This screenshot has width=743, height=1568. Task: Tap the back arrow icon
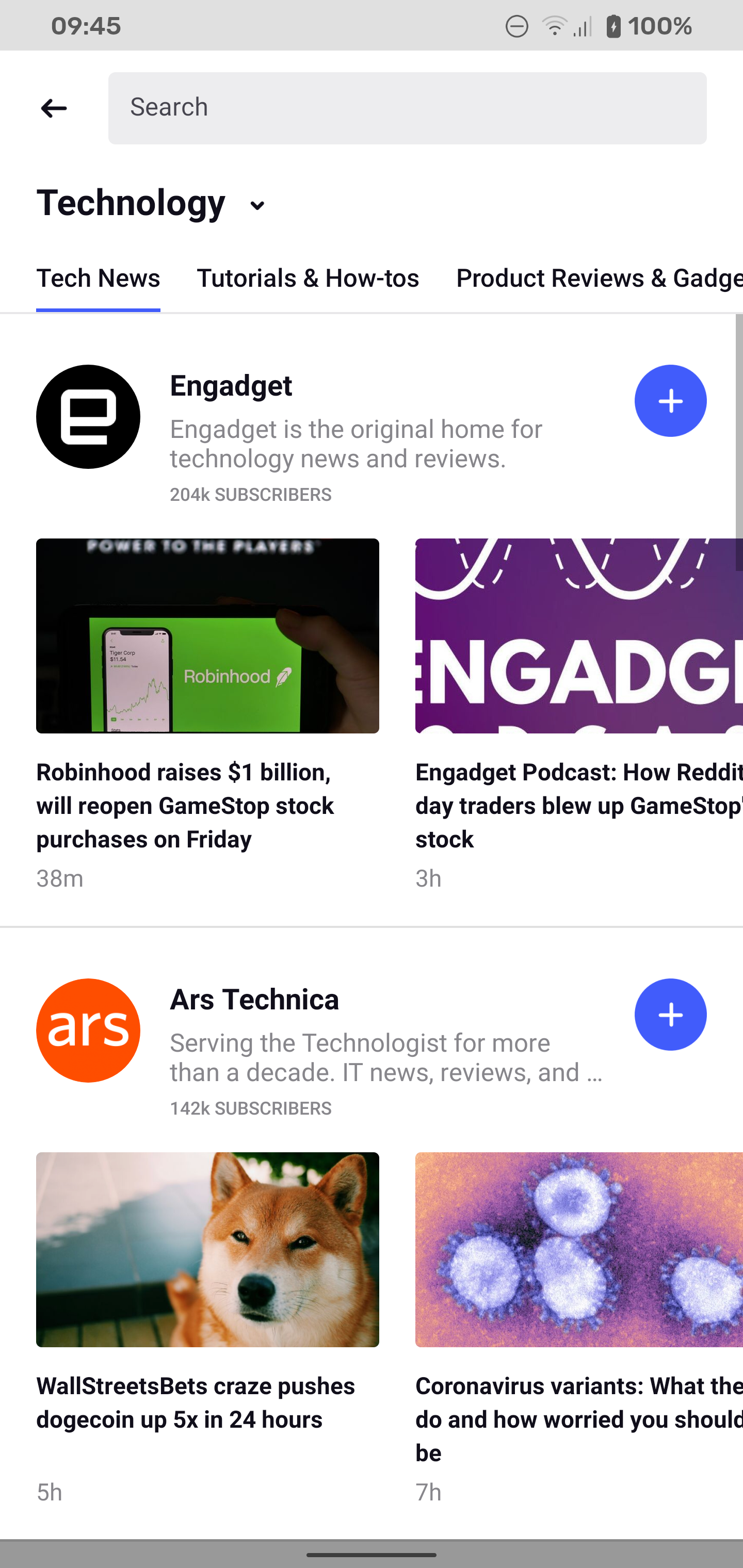pos(54,108)
